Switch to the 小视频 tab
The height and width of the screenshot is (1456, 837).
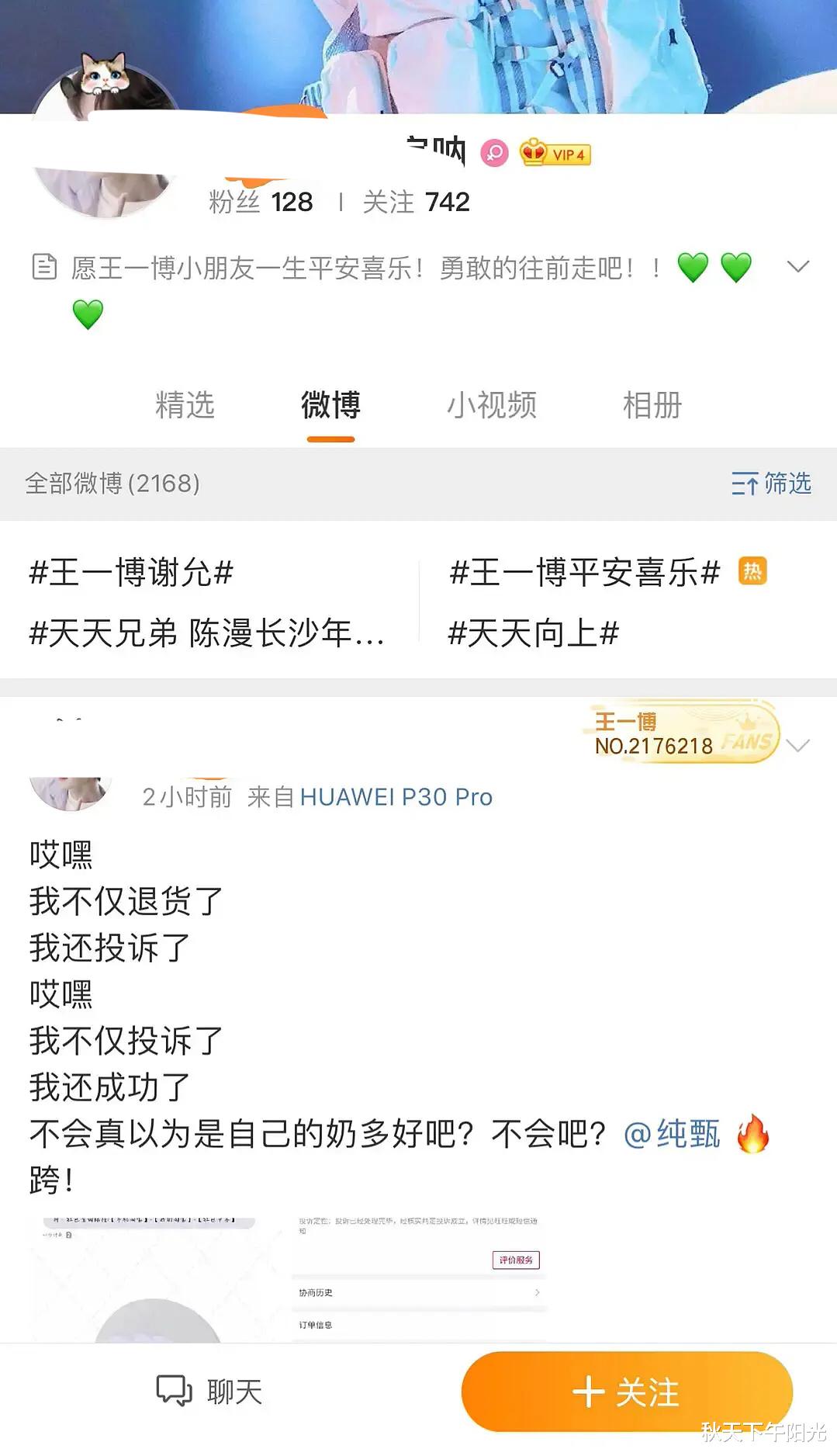tap(492, 405)
